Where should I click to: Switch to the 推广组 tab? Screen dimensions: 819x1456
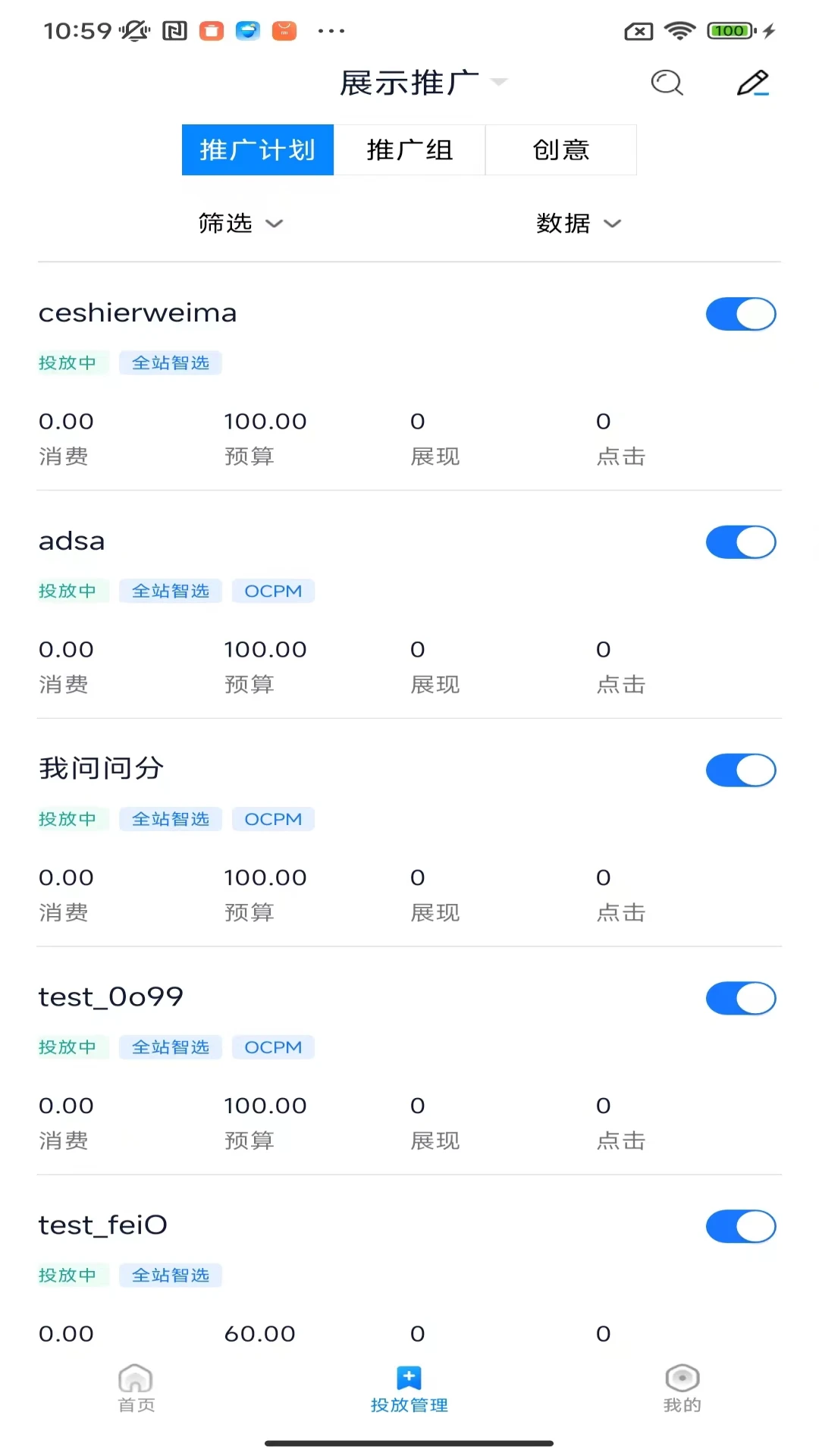(x=409, y=149)
